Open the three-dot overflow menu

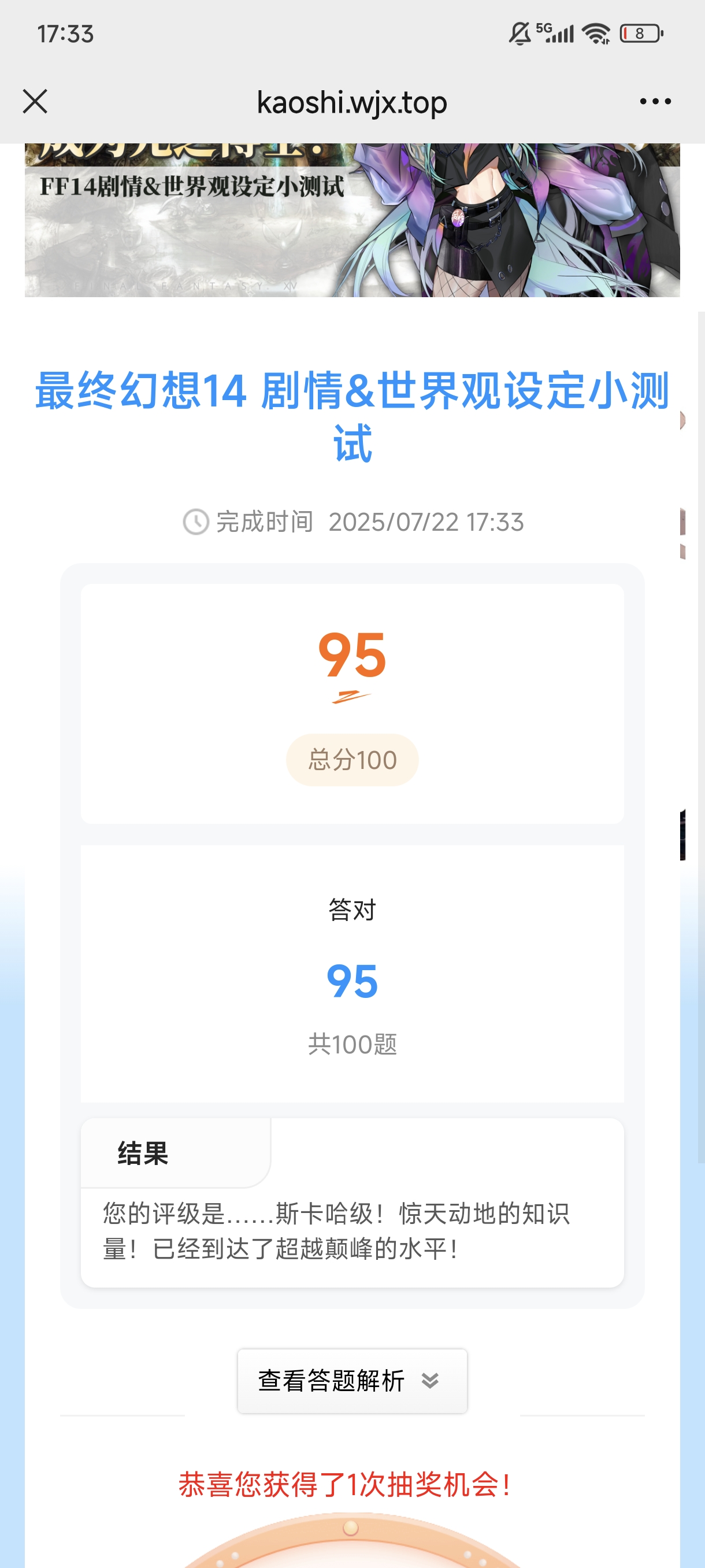click(x=655, y=101)
